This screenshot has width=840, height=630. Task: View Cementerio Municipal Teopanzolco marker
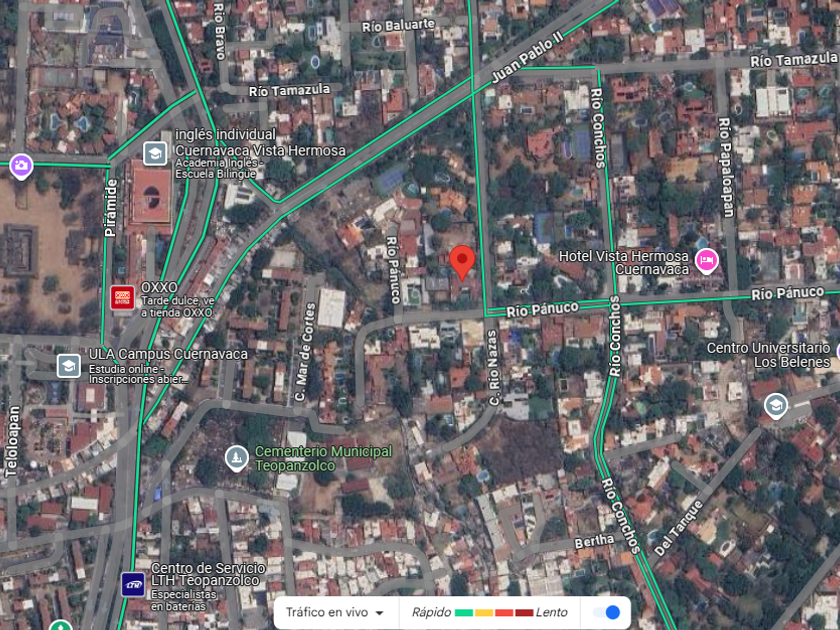[236, 458]
